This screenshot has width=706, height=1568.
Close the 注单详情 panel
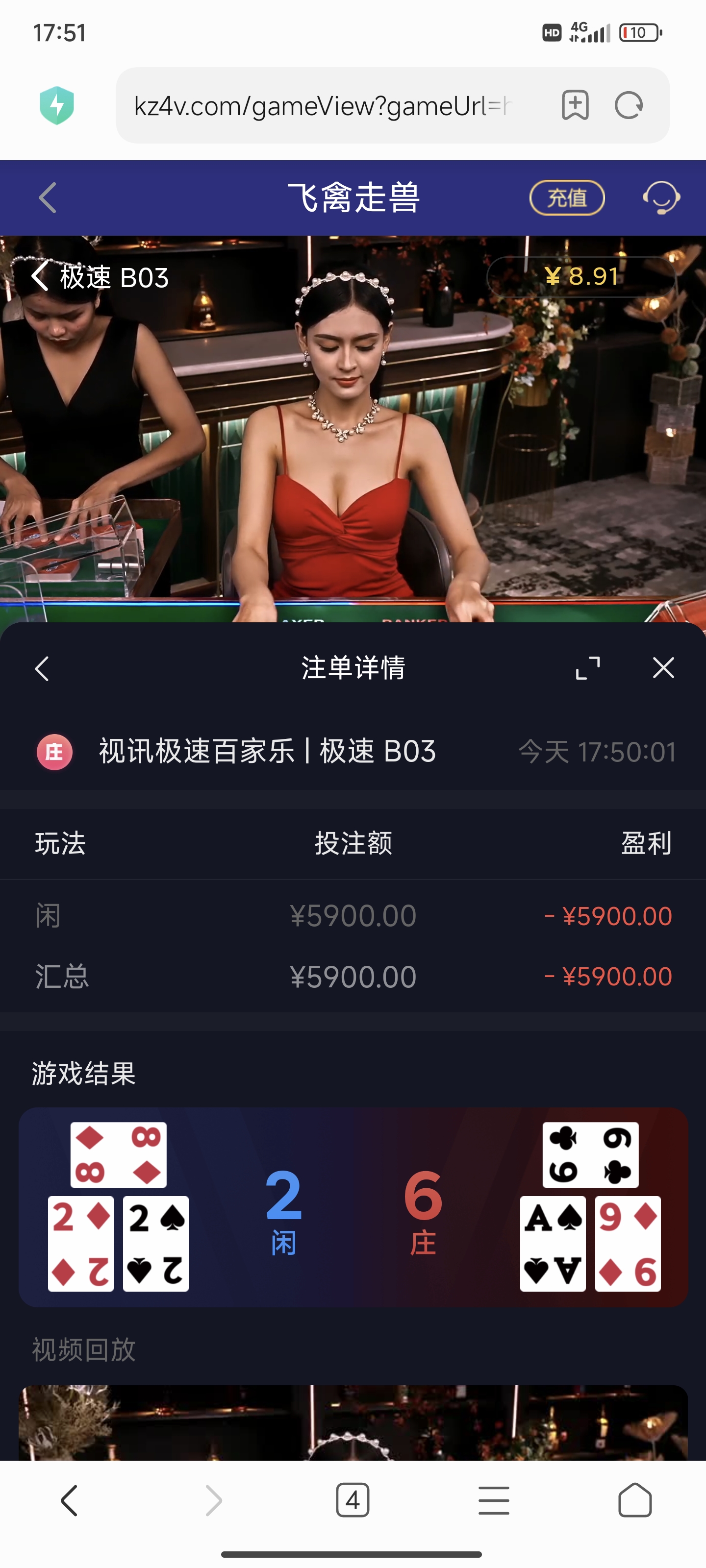point(663,668)
